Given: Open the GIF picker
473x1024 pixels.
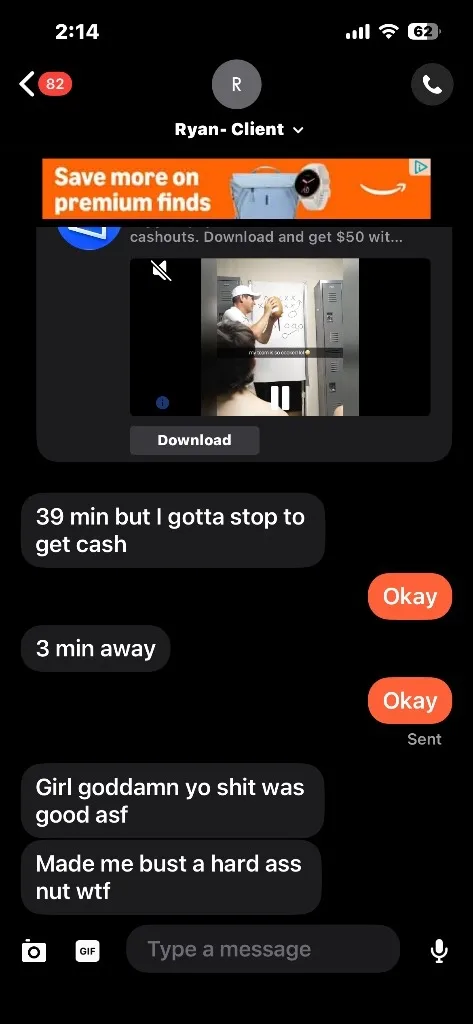Looking at the screenshot, I should (x=88, y=951).
